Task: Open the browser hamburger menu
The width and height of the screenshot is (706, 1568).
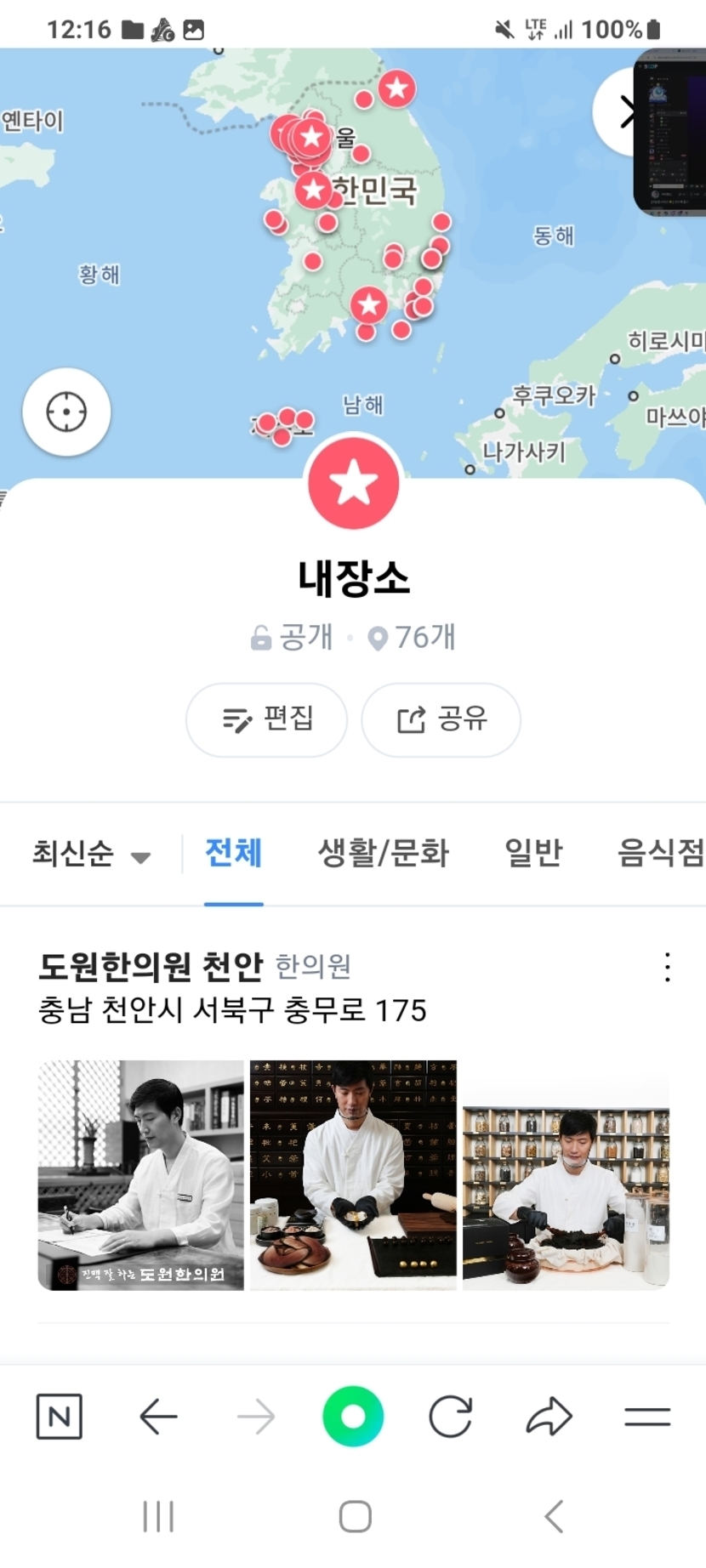Action: click(647, 1417)
